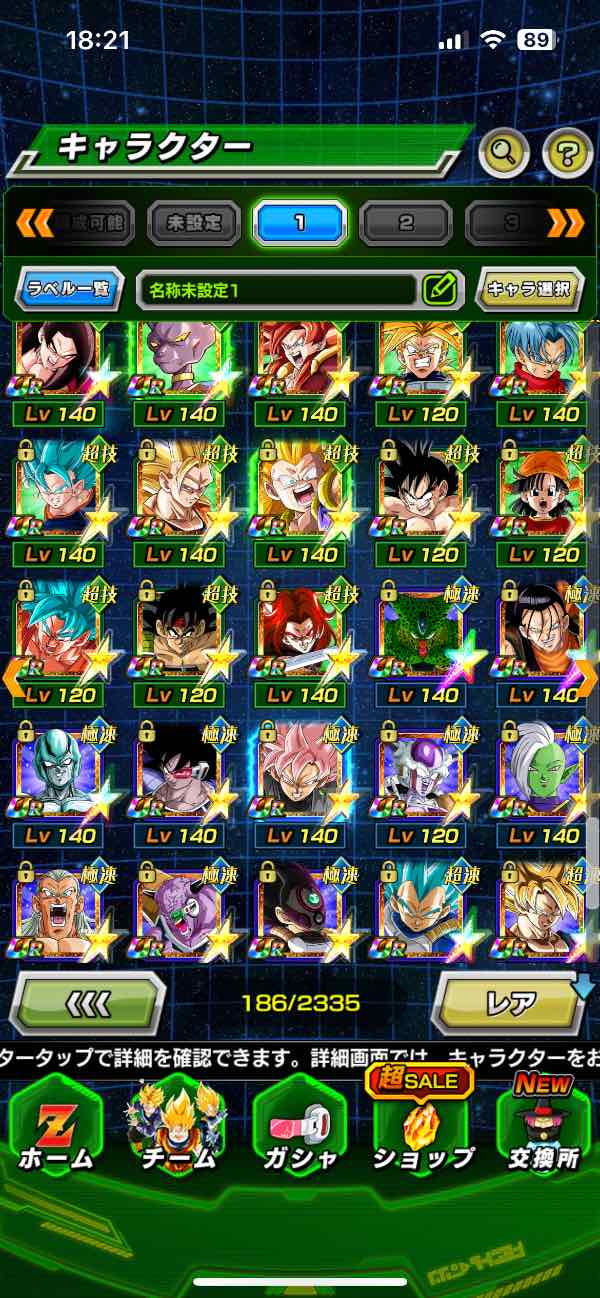The height and width of the screenshot is (1298, 600).
Task: Open the help question mark
Action: 567,153
